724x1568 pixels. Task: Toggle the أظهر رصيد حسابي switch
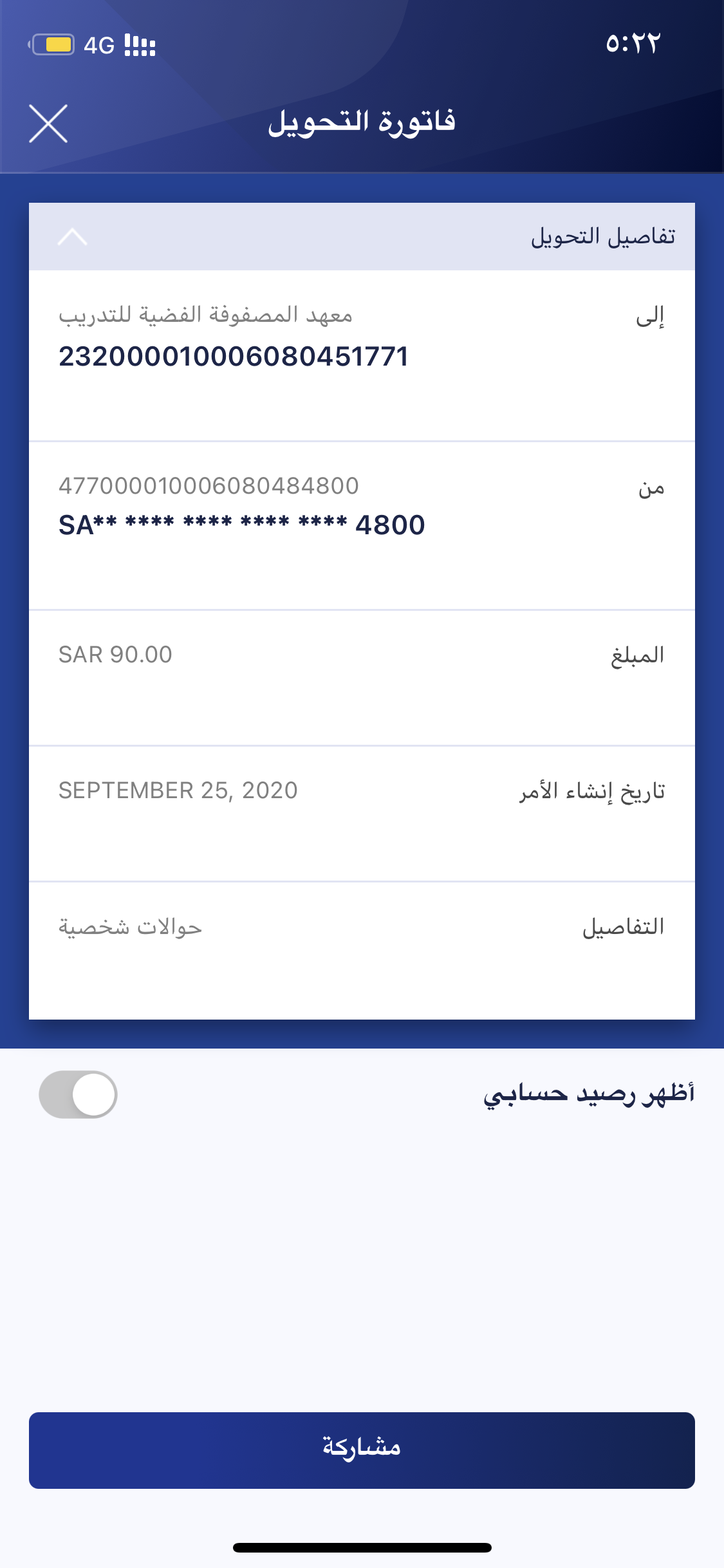pyautogui.click(x=79, y=1094)
